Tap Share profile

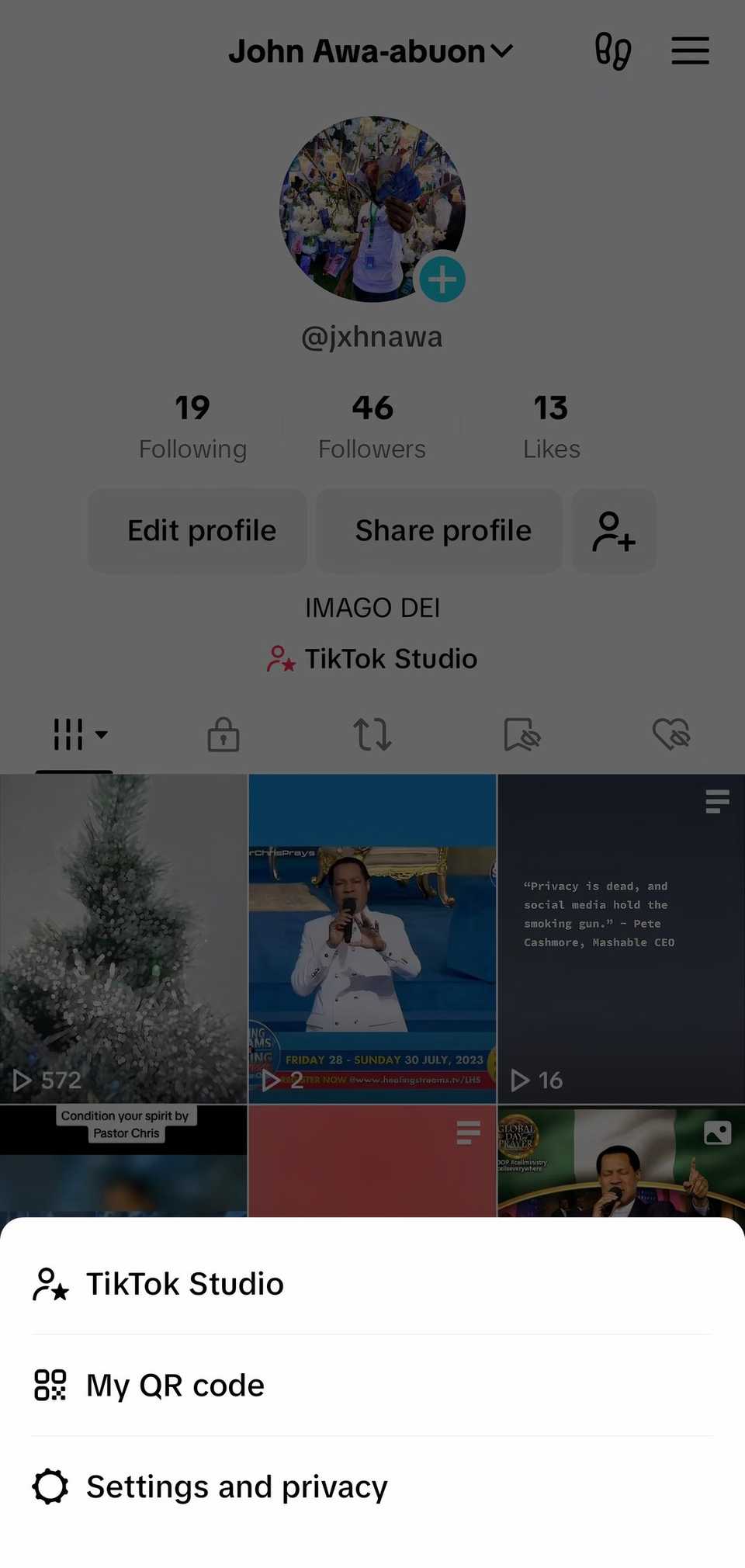pyautogui.click(x=439, y=530)
